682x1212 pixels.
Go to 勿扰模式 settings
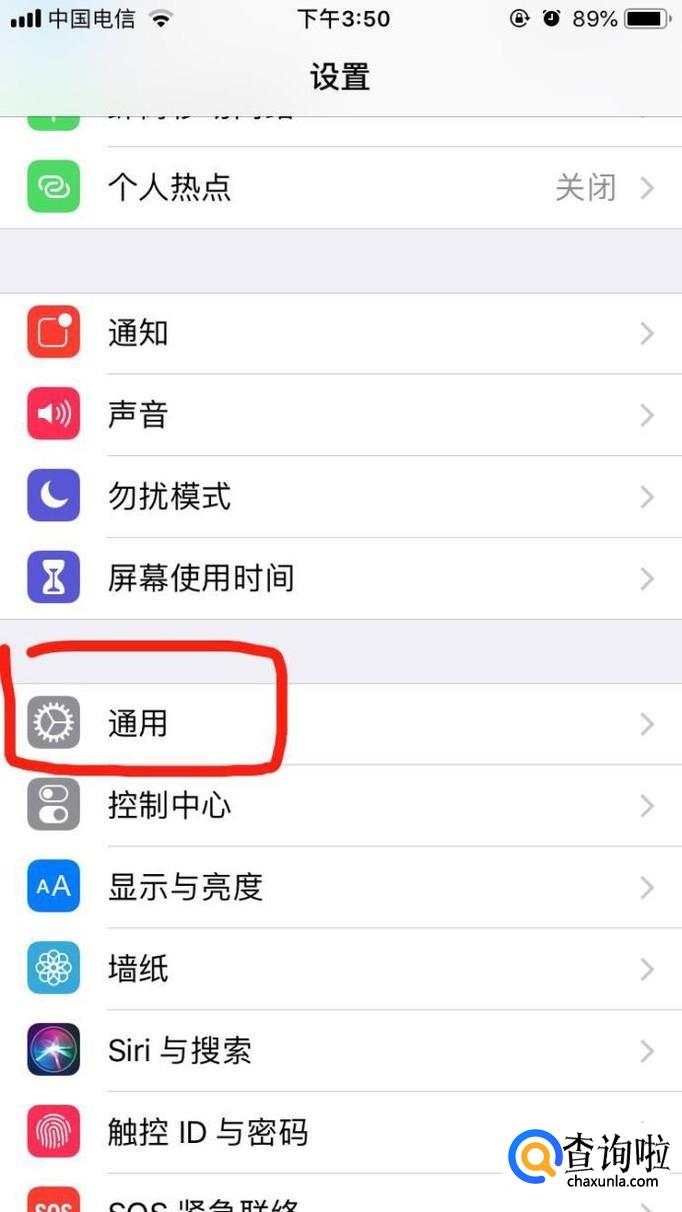[341, 497]
